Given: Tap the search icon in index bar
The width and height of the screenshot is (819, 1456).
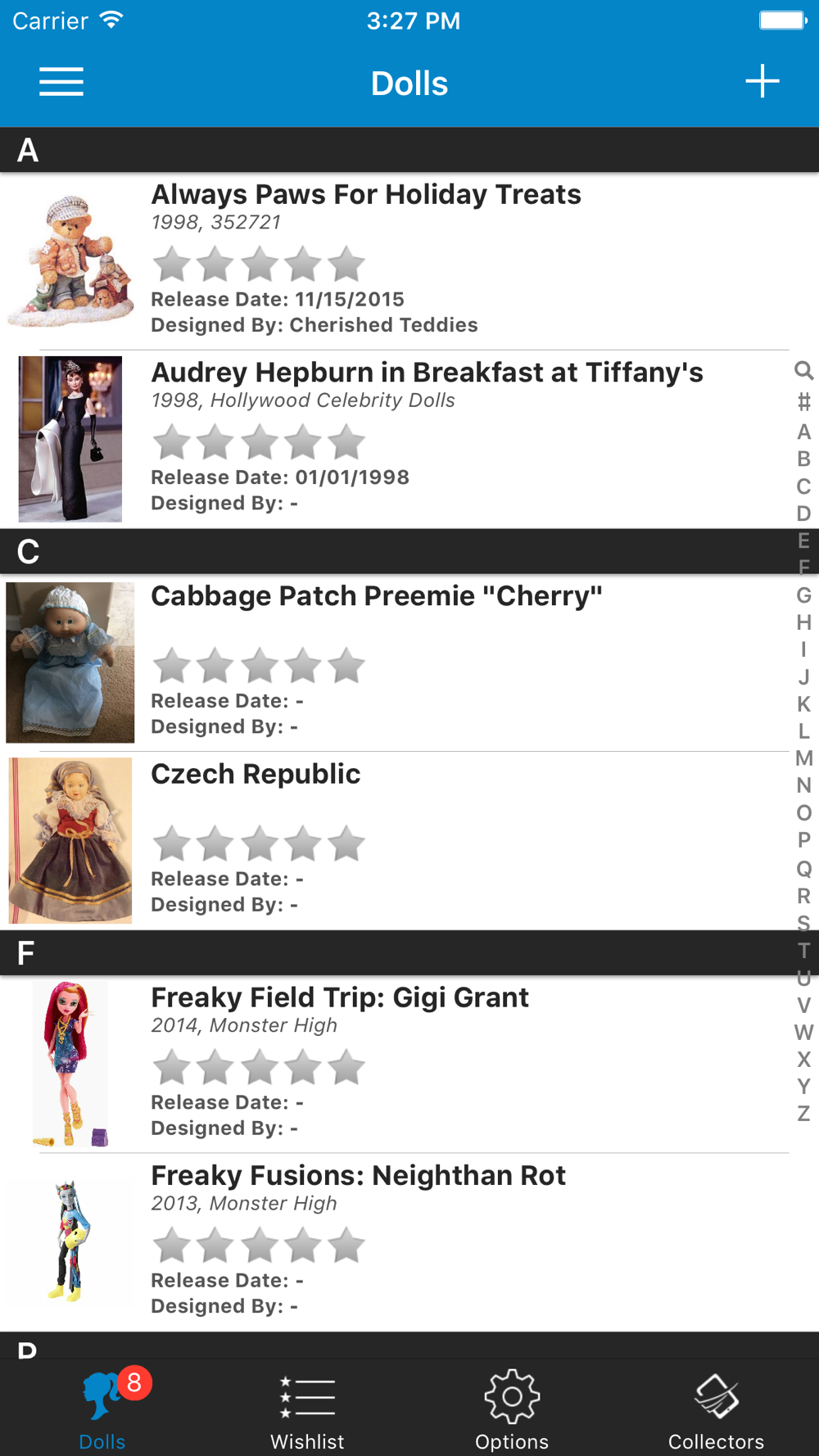Looking at the screenshot, I should (x=804, y=371).
